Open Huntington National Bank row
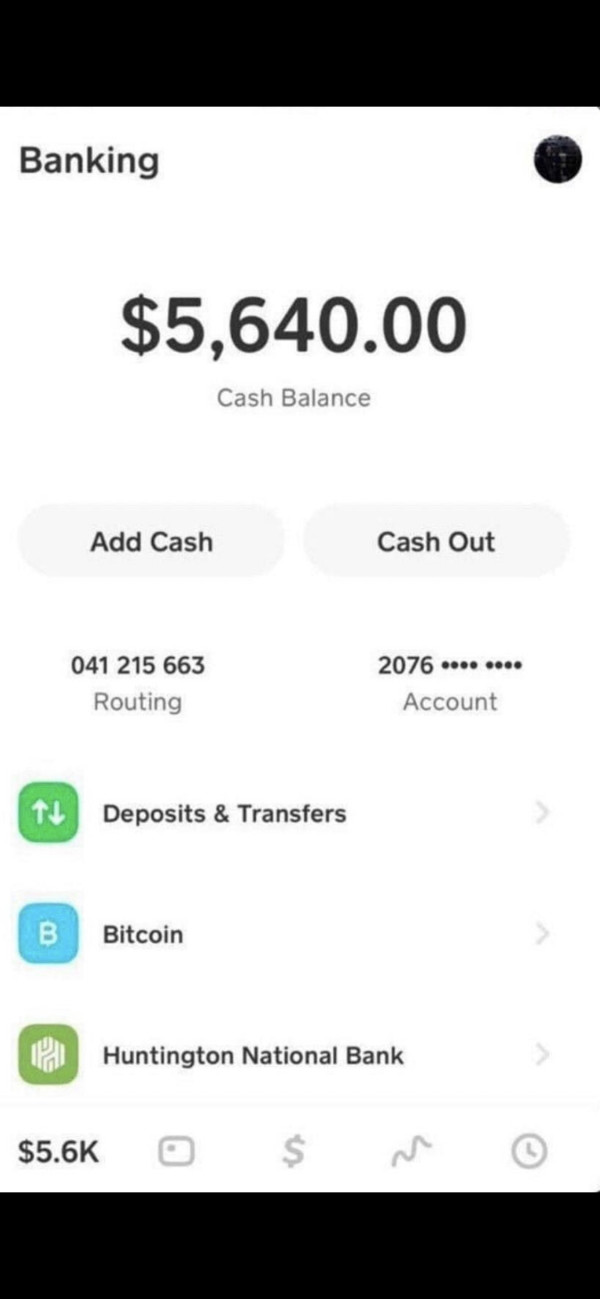Viewport: 600px width, 1299px height. [x=300, y=1054]
